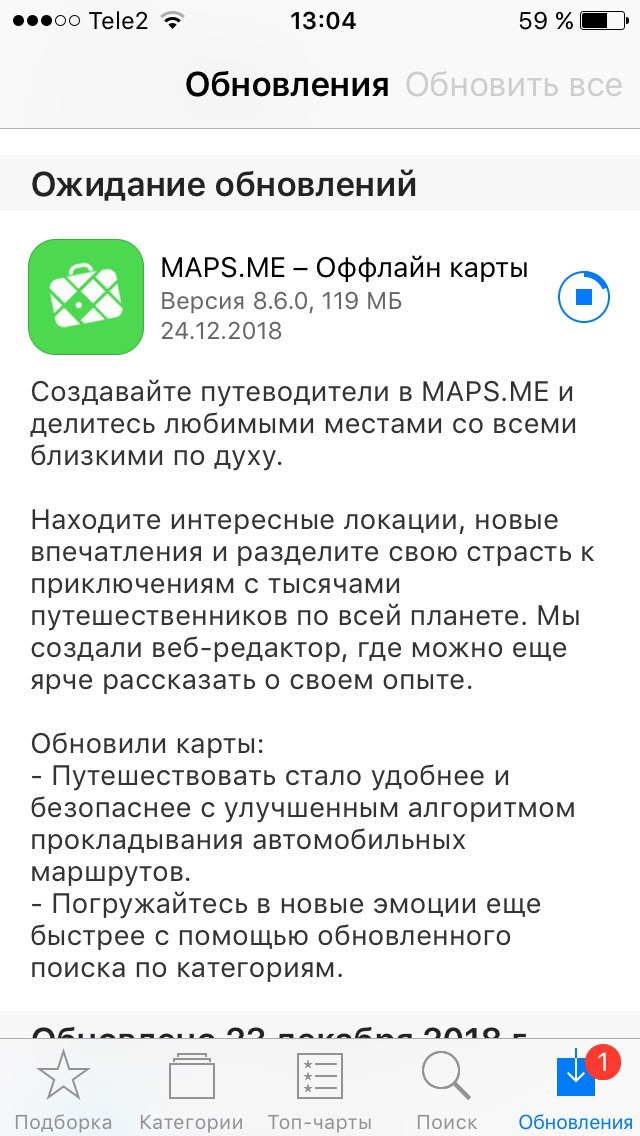
Task: Stop the MAPS.ME update download
Action: click(x=583, y=296)
